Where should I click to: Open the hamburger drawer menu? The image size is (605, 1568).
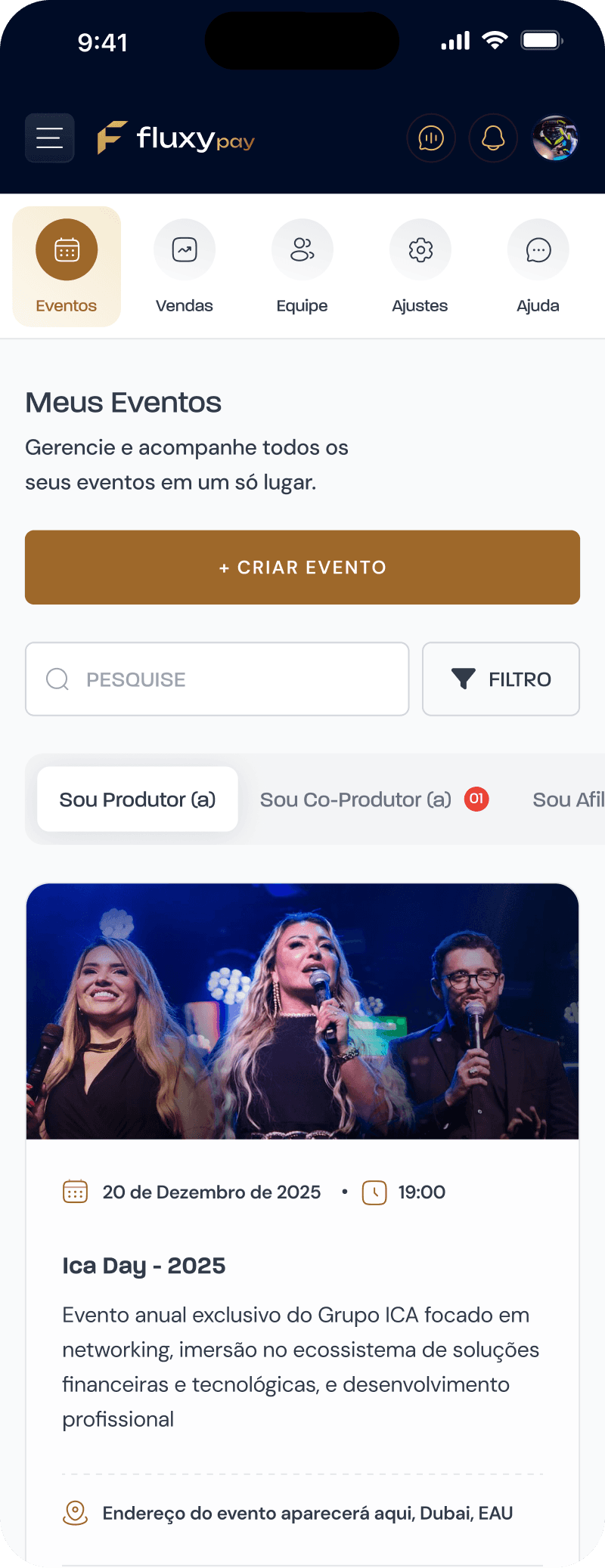[x=50, y=138]
